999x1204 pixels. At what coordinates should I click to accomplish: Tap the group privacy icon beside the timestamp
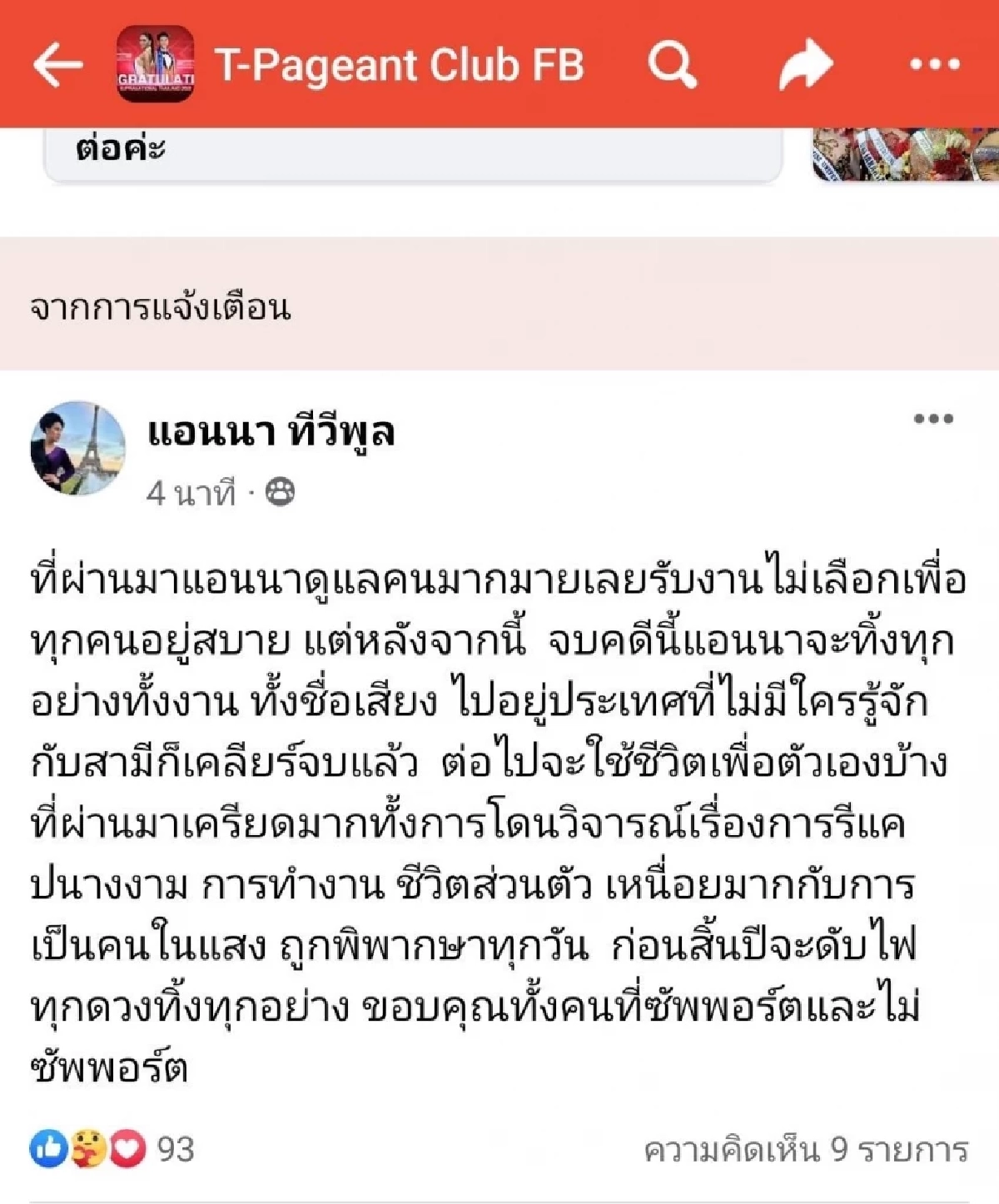282,490
